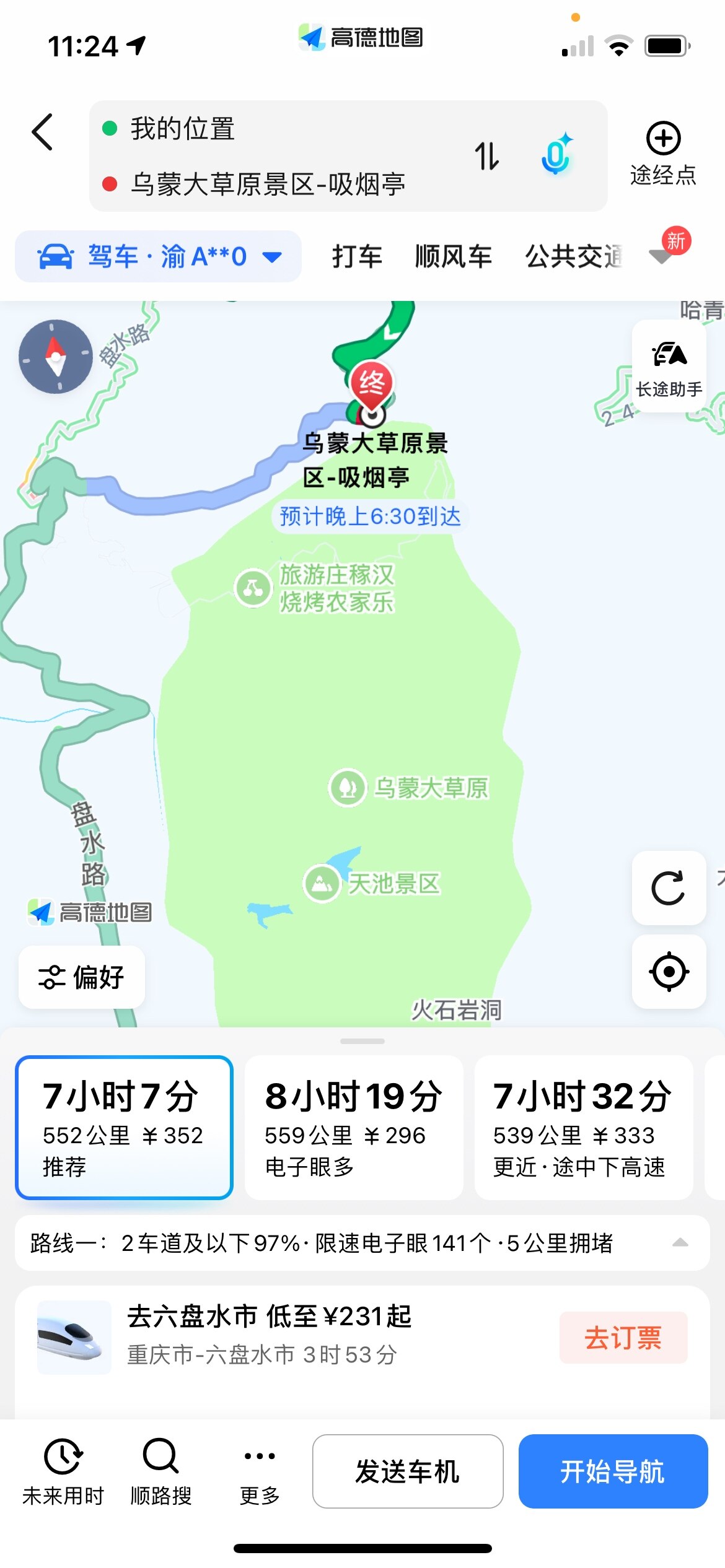Switch to the 打车 tab
The image size is (725, 1568).
click(x=356, y=256)
